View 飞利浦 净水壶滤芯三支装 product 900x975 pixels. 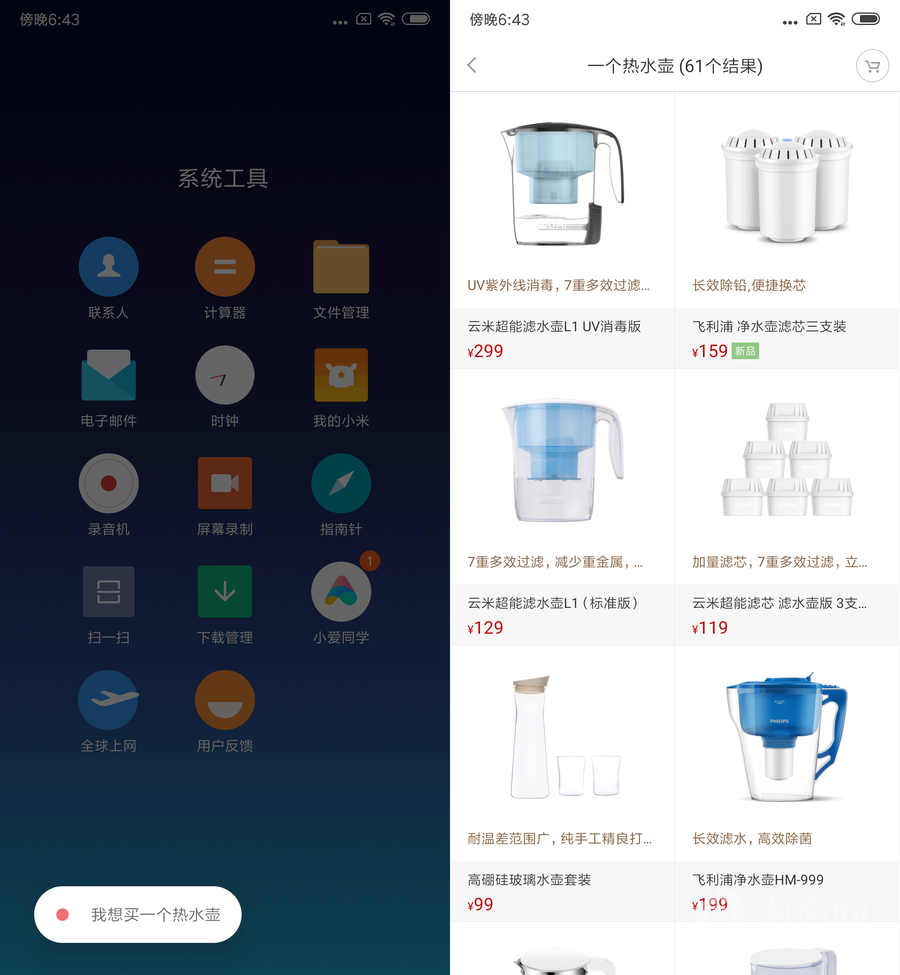[786, 230]
